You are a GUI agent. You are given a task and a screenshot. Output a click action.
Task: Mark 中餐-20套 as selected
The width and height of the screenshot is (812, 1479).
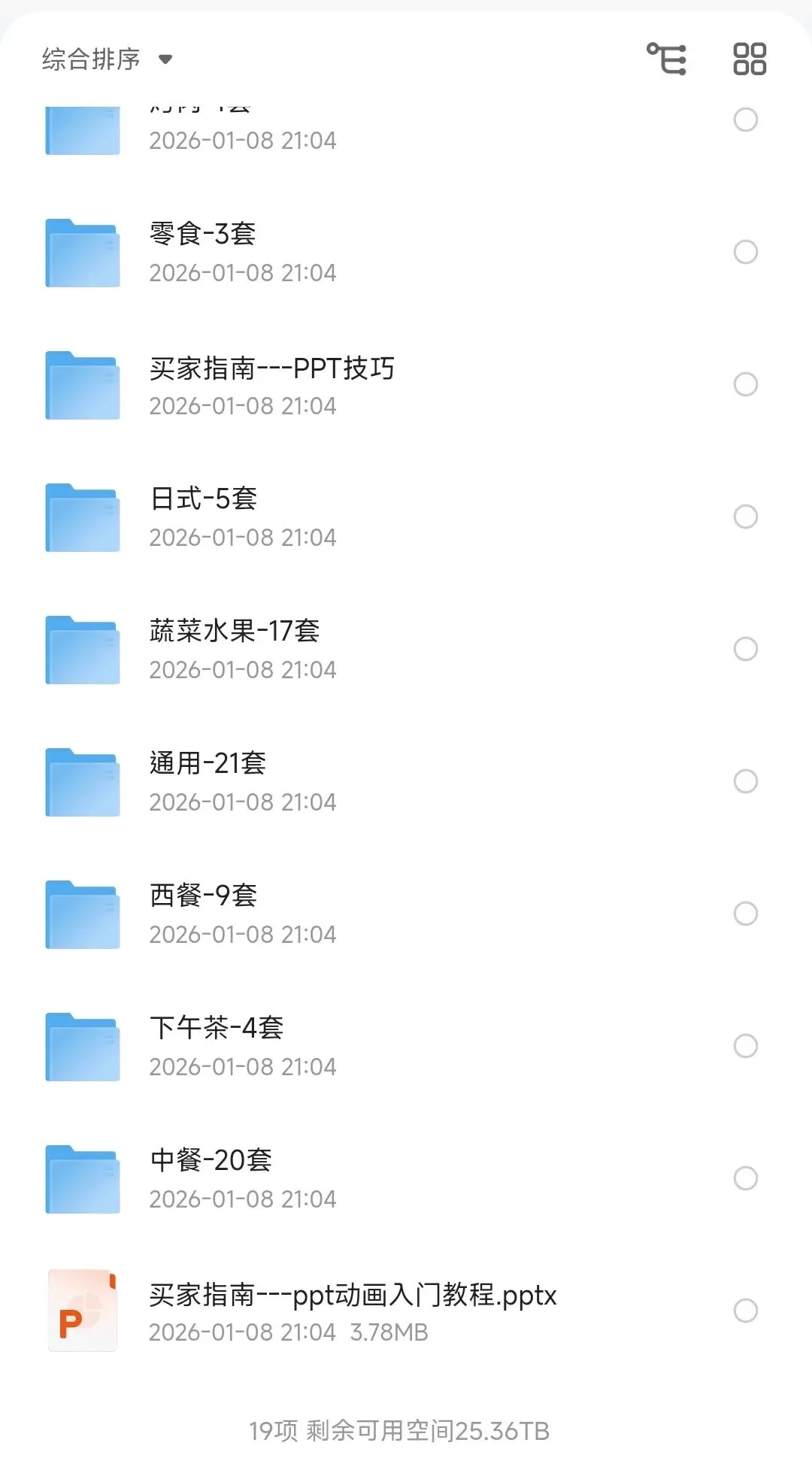coord(745,1178)
